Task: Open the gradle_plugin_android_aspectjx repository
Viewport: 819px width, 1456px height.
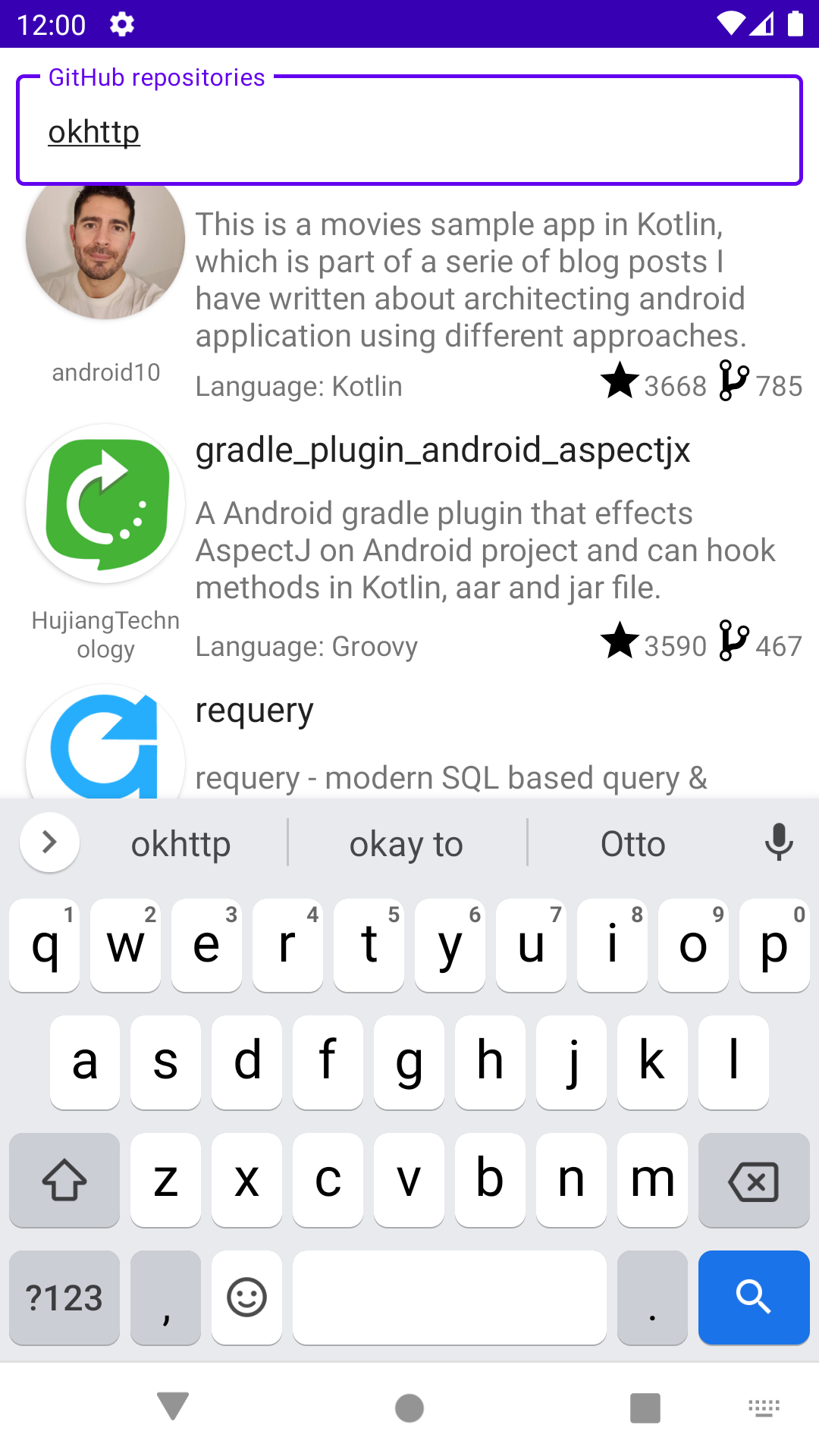Action: 443,450
